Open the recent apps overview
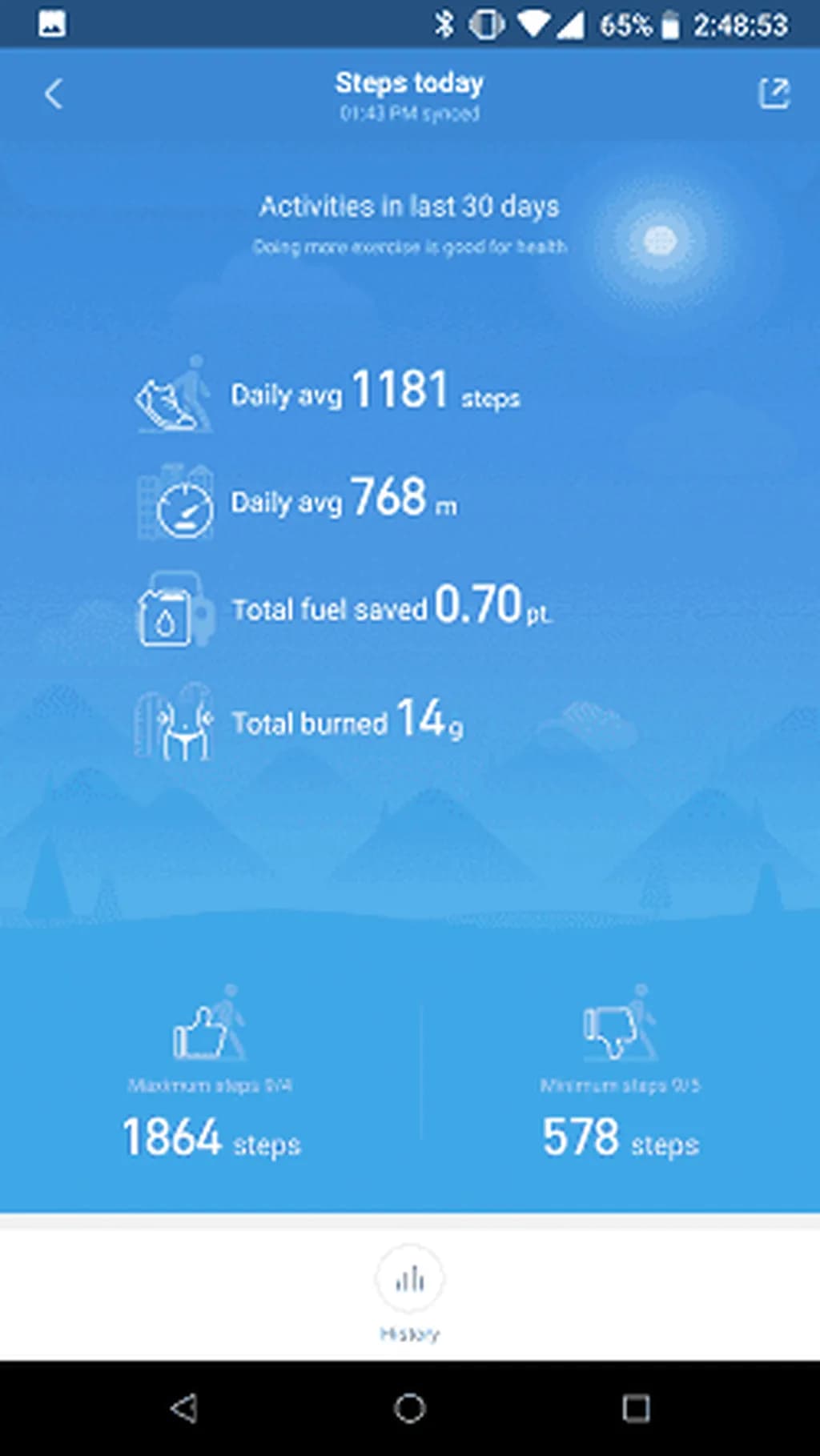This screenshot has height=1456, width=820. 636,1408
